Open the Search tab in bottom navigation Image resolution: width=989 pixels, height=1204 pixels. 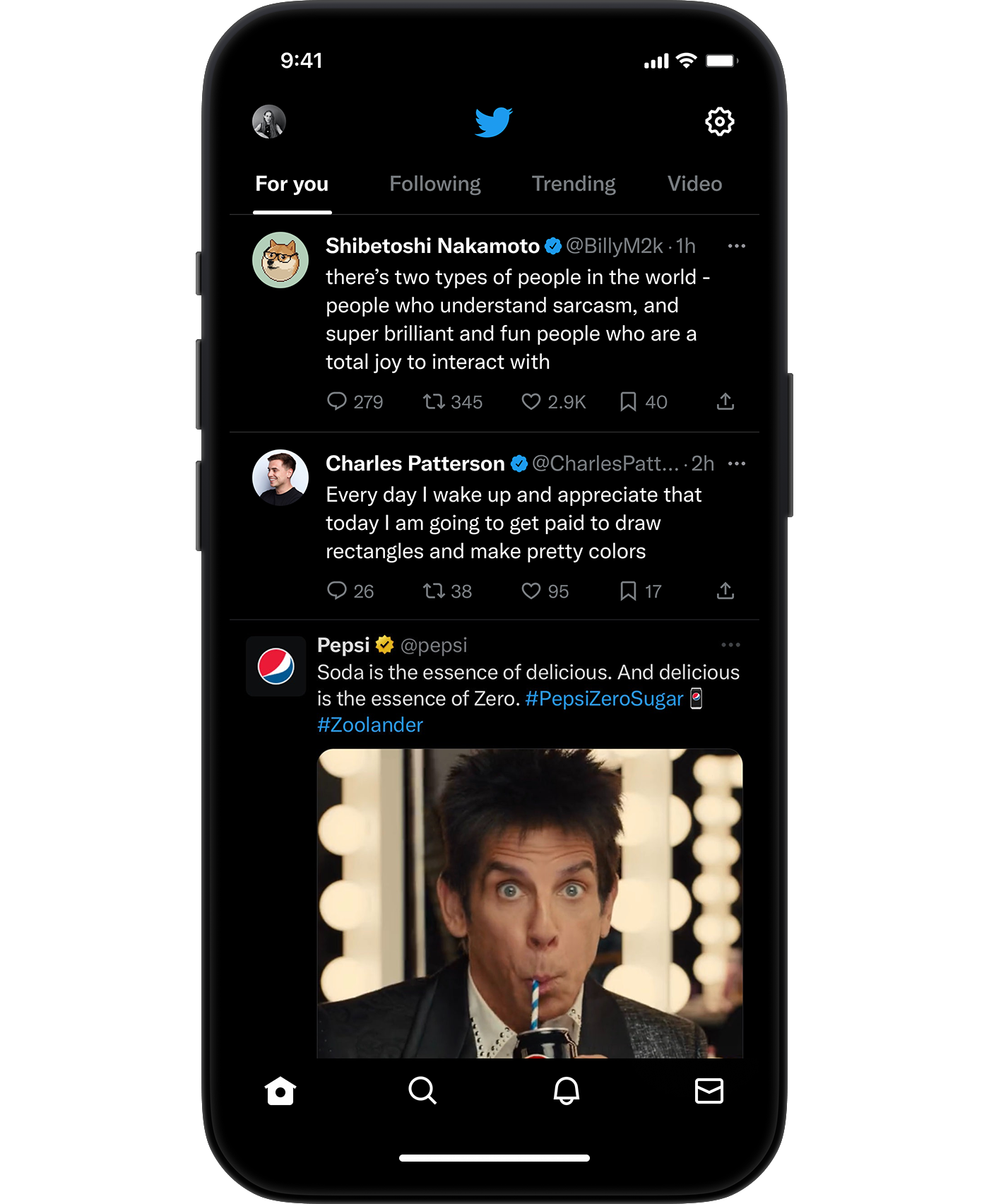[422, 1090]
